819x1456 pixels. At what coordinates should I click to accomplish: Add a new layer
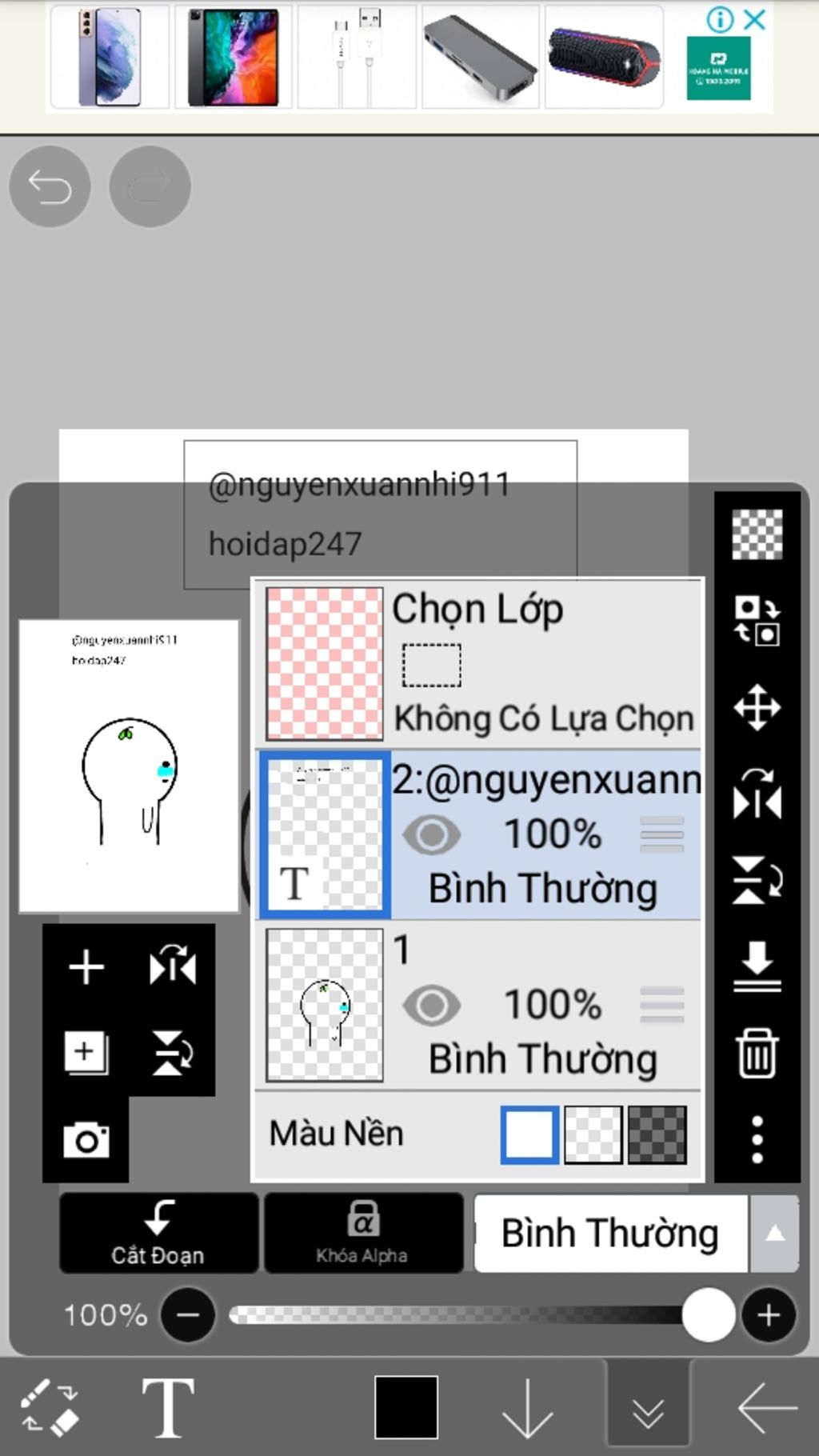click(86, 967)
